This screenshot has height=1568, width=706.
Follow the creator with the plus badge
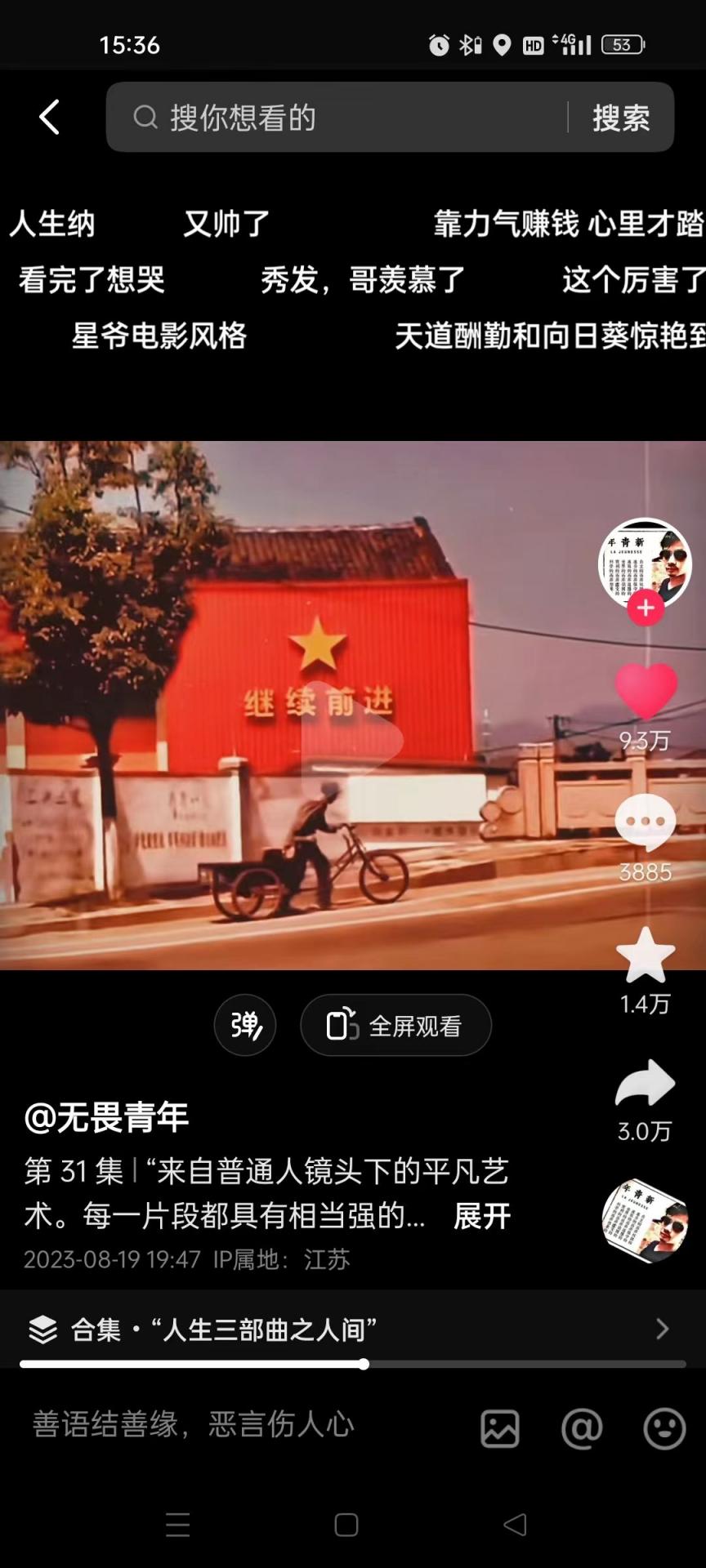[x=646, y=608]
